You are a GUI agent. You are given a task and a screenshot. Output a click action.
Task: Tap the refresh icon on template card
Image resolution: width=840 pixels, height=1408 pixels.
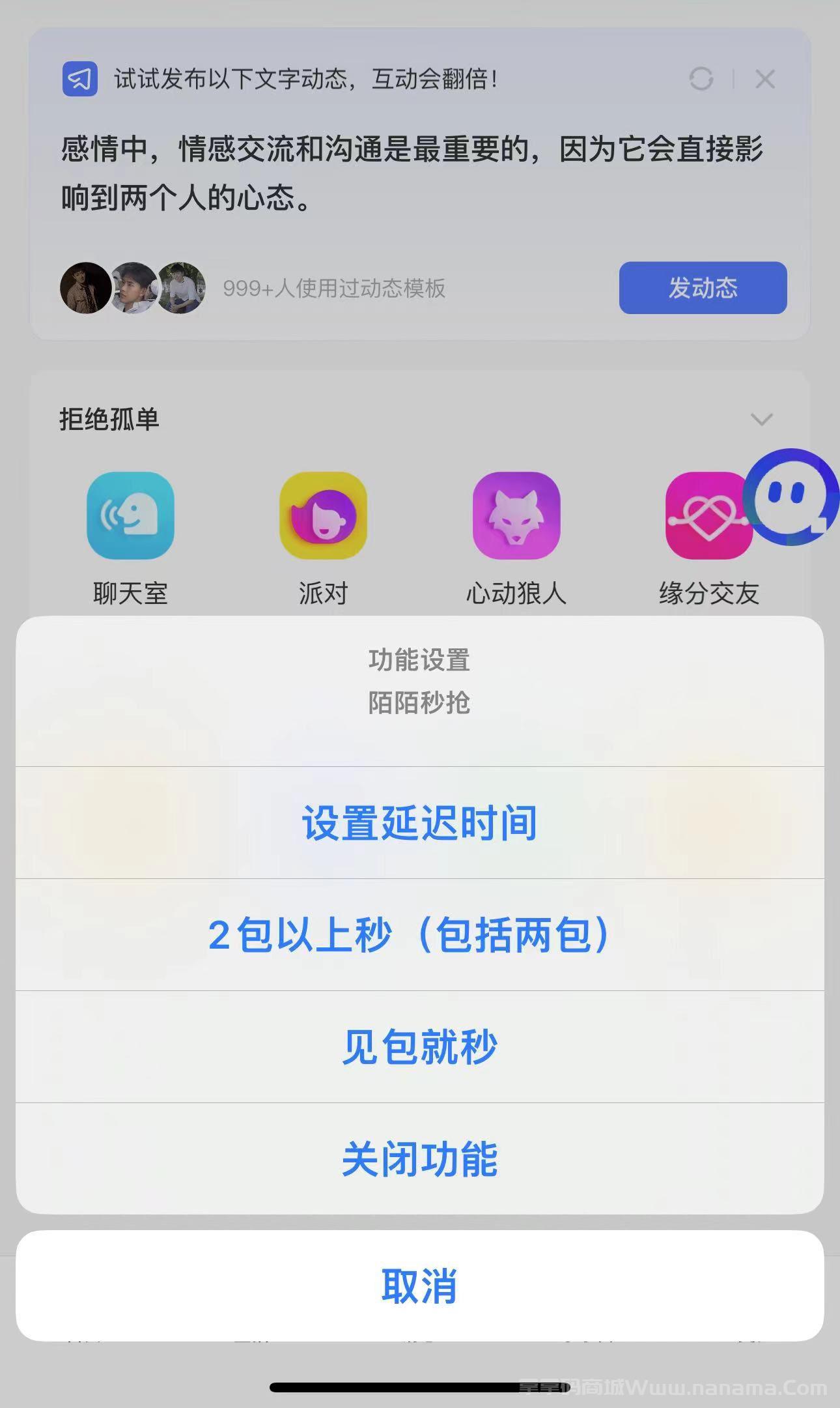point(700,79)
